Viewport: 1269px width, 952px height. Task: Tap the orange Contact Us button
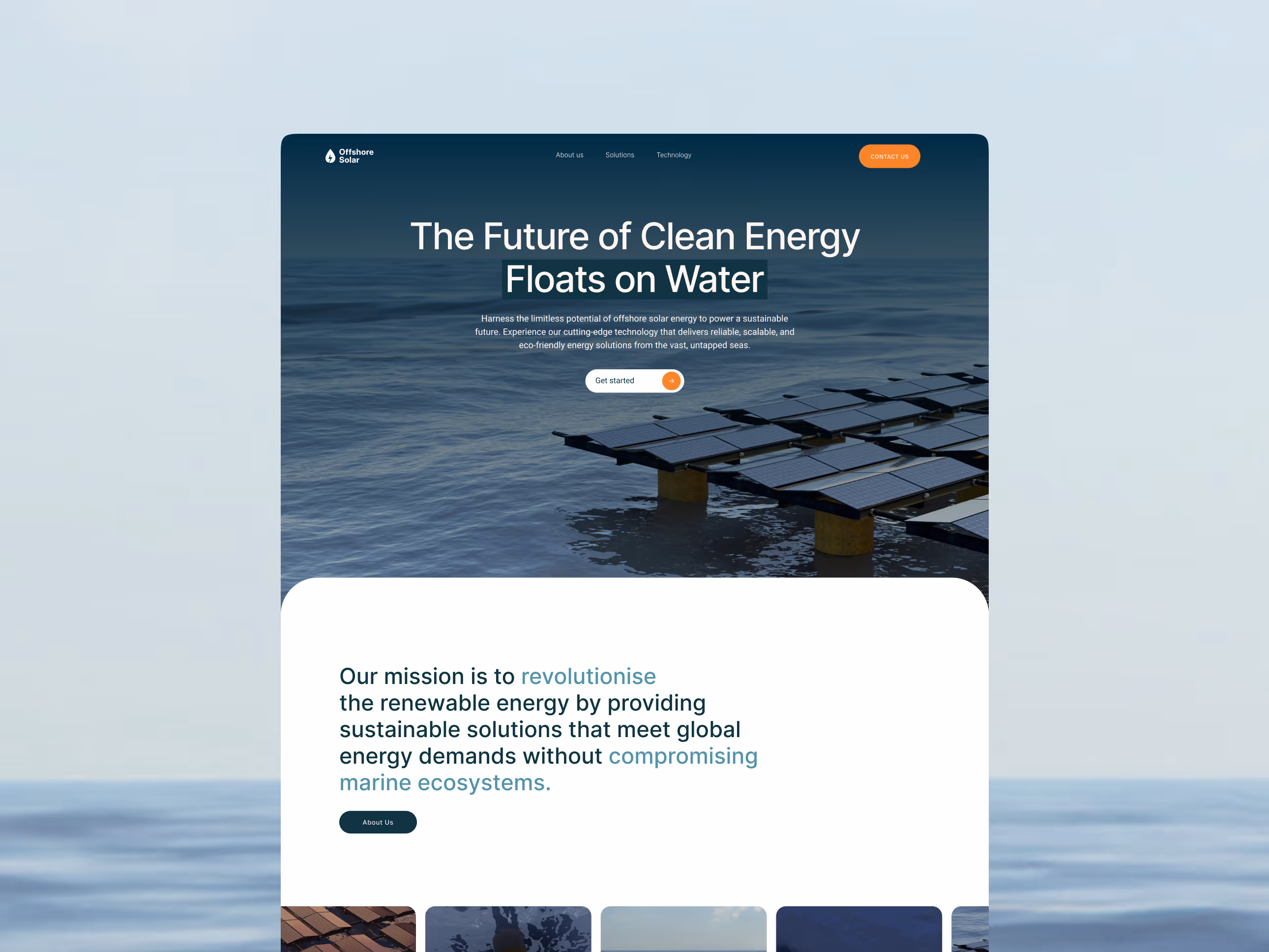888,156
